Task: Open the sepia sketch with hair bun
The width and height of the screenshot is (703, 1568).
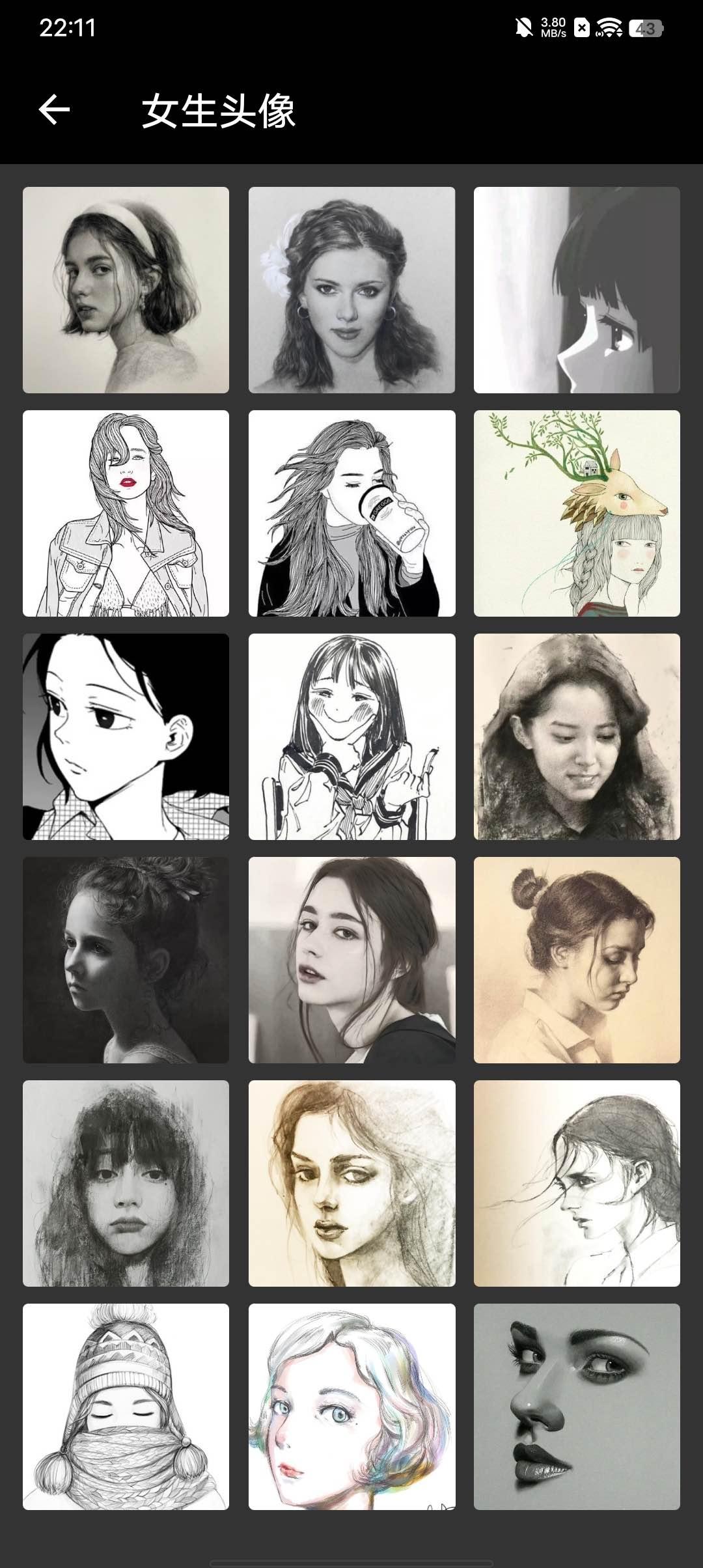Action: point(577,960)
